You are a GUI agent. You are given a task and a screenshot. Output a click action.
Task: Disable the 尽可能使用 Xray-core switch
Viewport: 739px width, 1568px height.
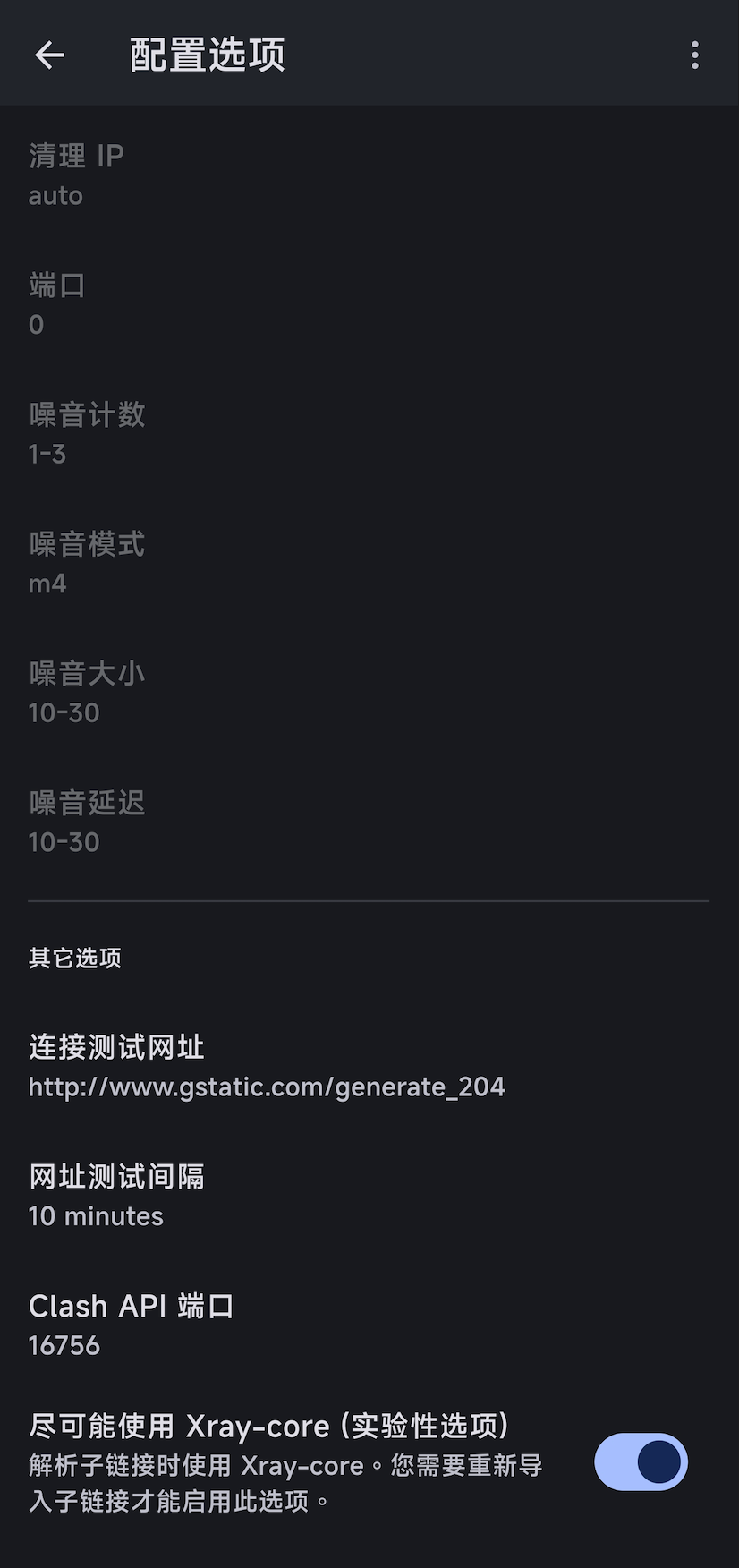point(641,1462)
